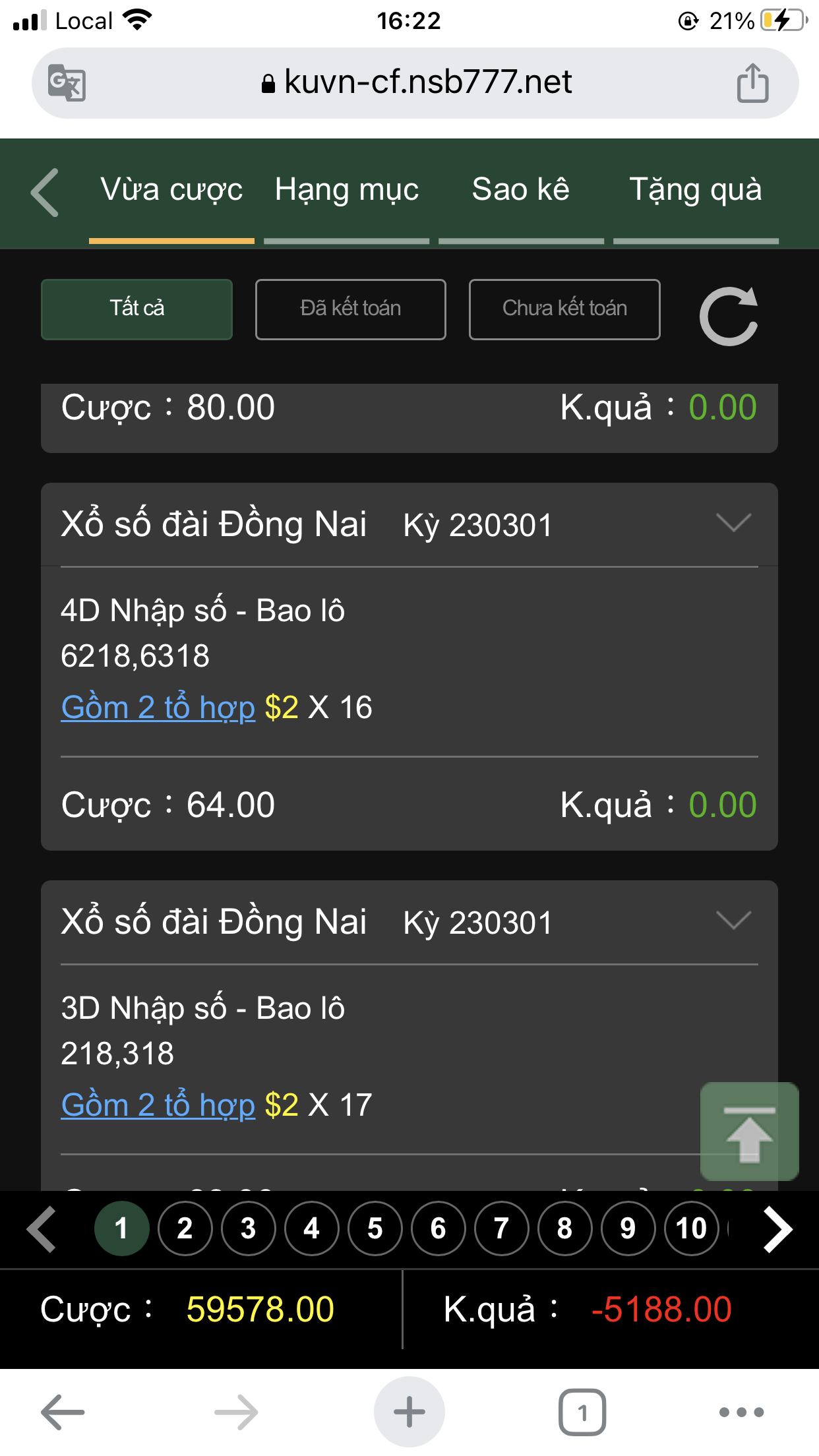
Task: Filter bets by Đã kết toán
Action: [351, 309]
